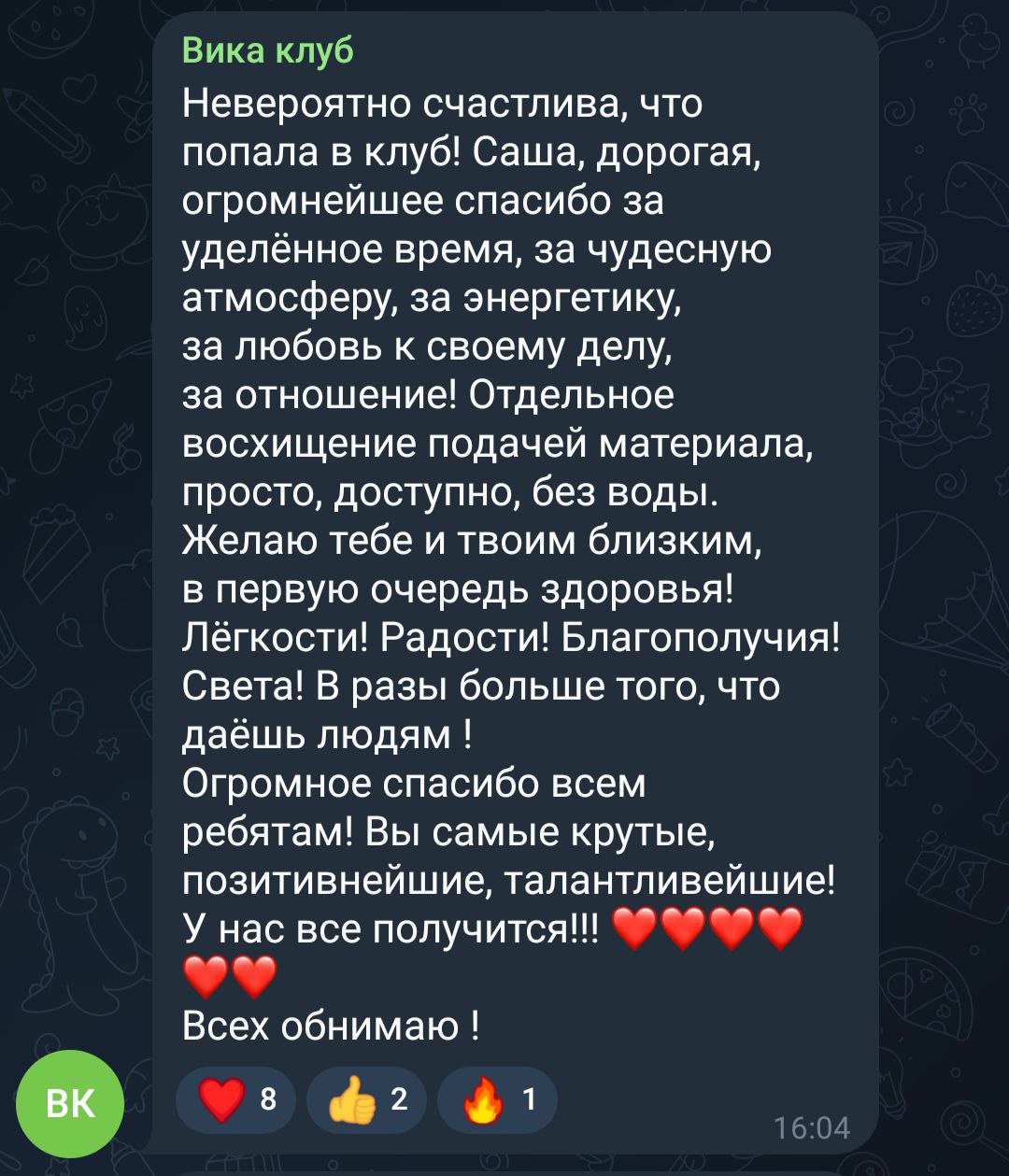The image size is (1009, 1176).
Task: Add a thumbs-up reaction to the message
Action: point(366,1099)
